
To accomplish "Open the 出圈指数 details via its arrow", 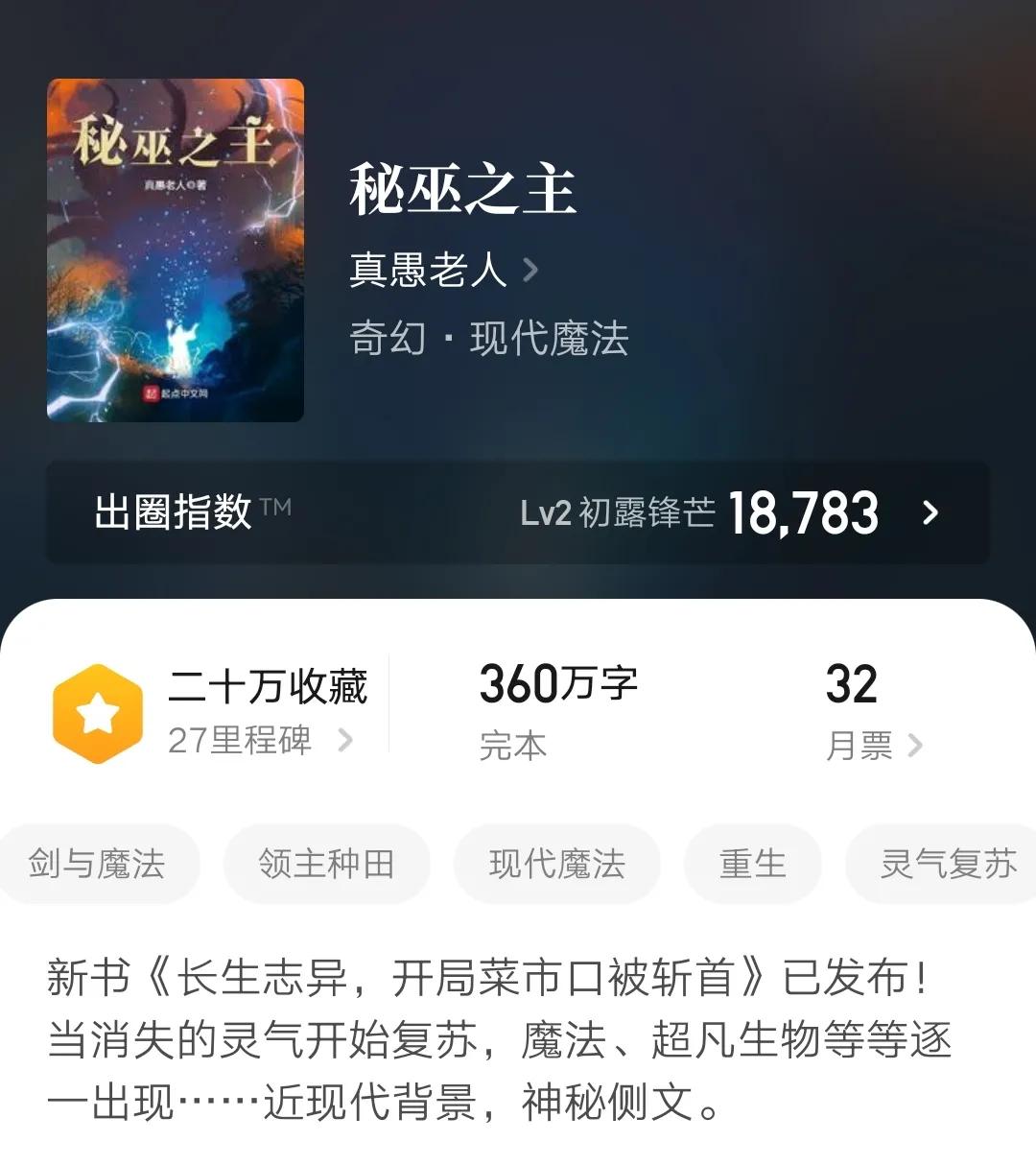I will (927, 513).
